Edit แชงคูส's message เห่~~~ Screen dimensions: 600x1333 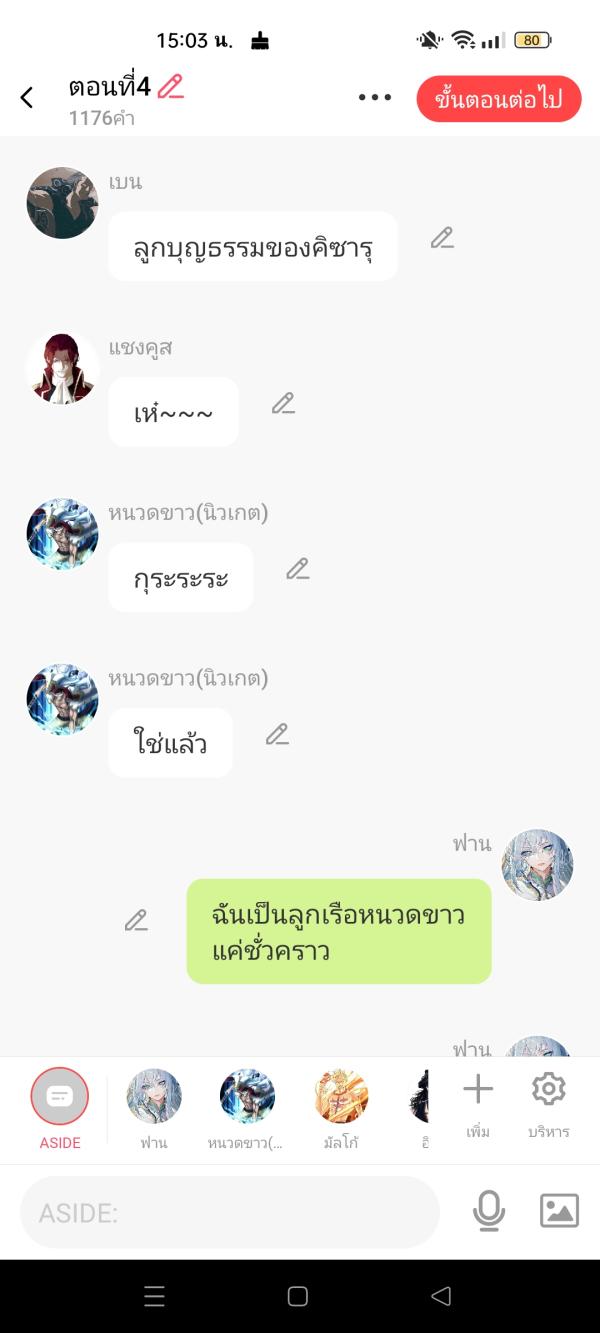pyautogui.click(x=283, y=404)
